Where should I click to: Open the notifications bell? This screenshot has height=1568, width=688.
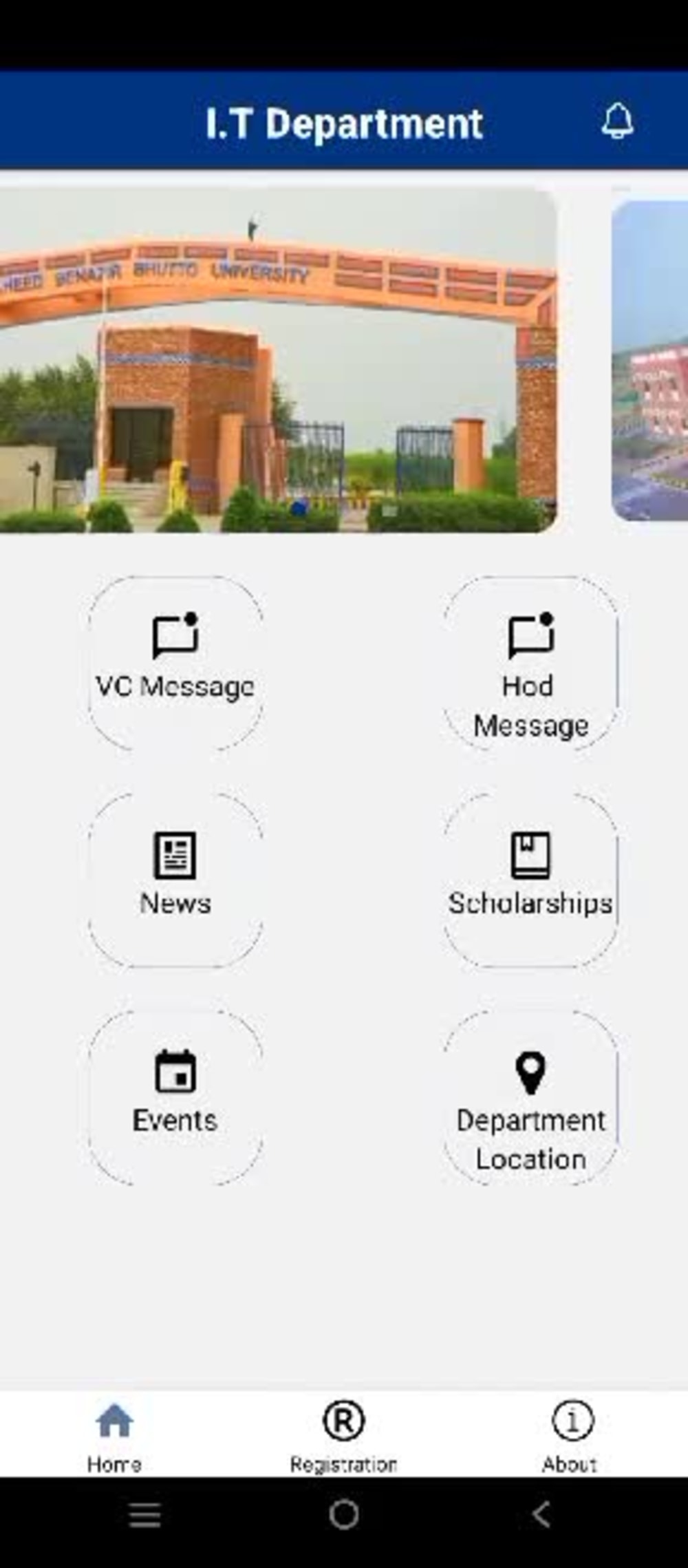pyautogui.click(x=617, y=121)
